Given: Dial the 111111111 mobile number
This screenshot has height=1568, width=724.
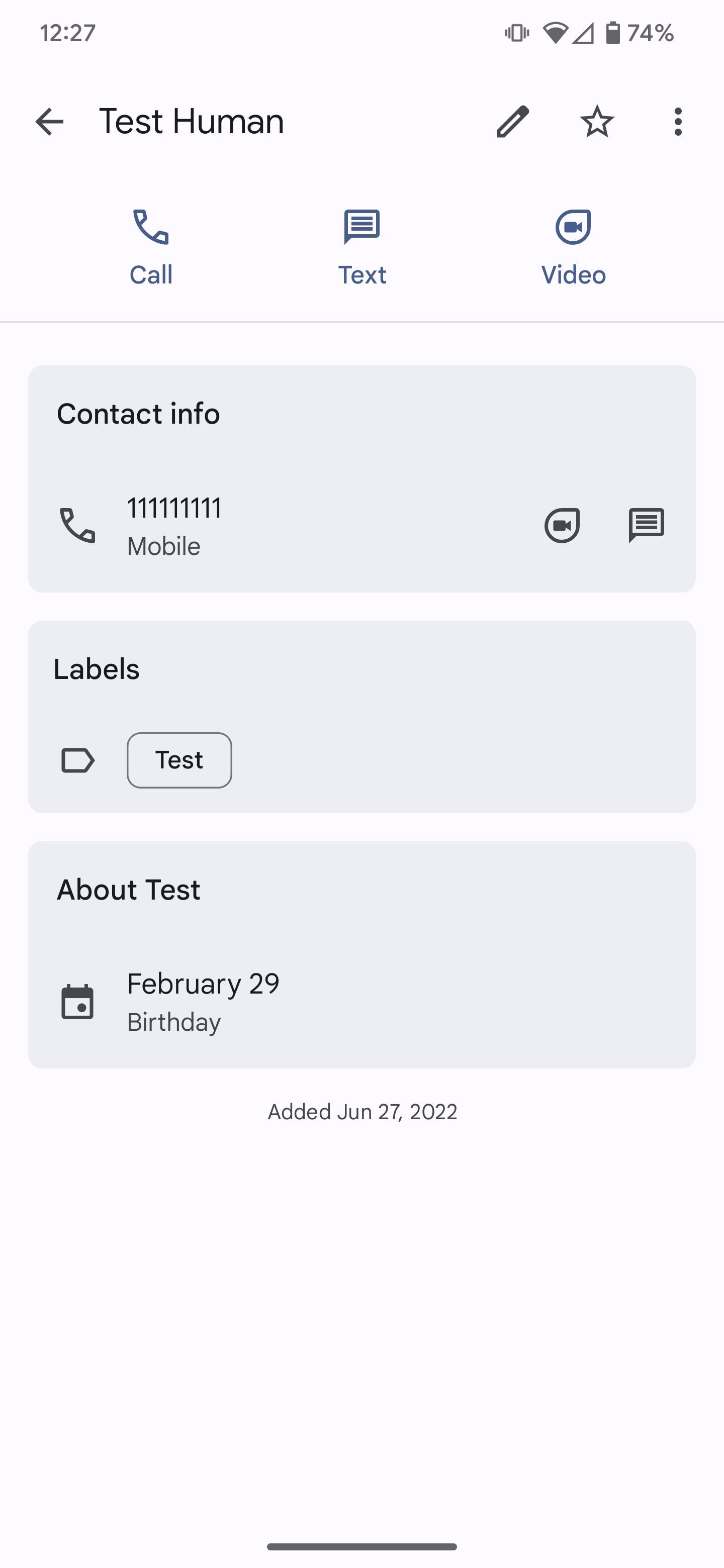Looking at the screenshot, I should [x=173, y=525].
